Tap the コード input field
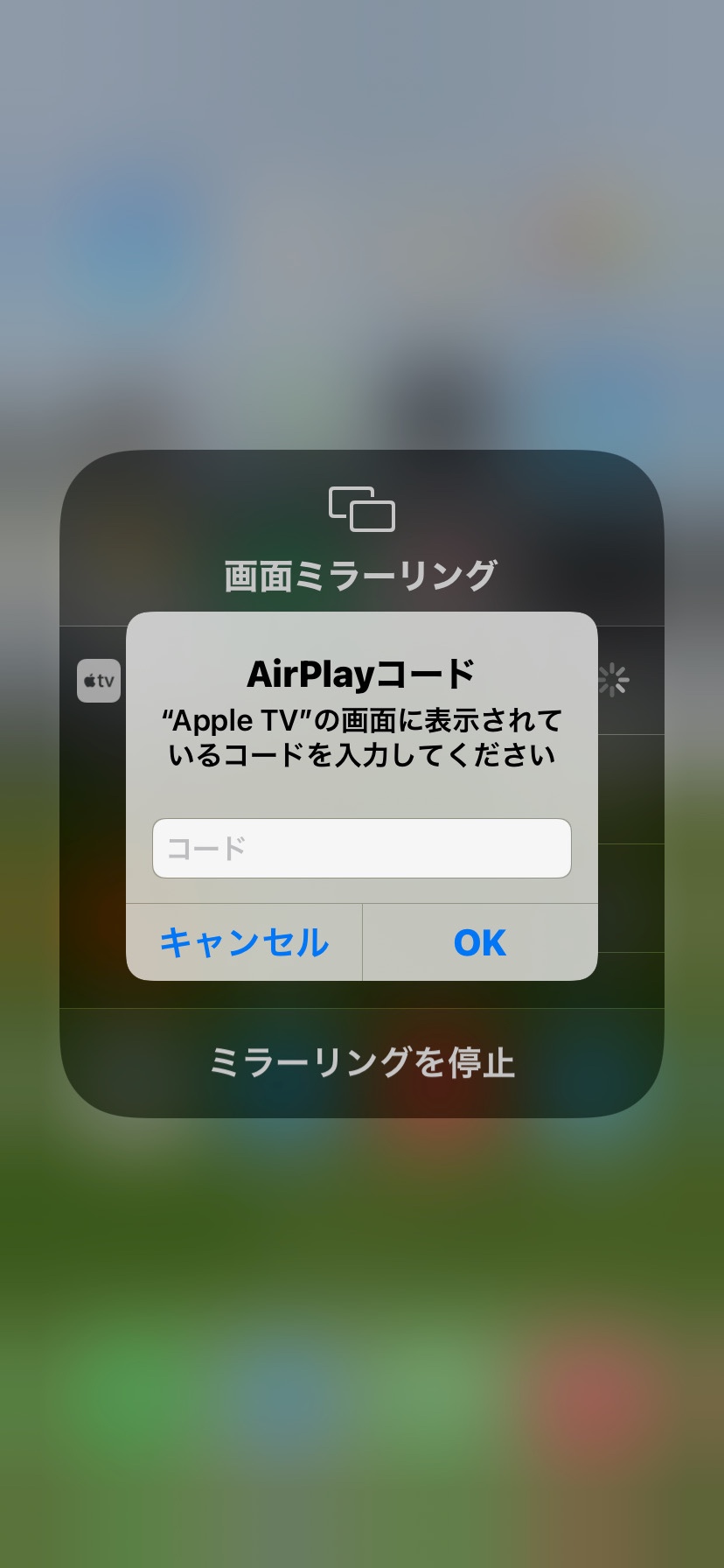The image size is (724, 1568). point(361,848)
